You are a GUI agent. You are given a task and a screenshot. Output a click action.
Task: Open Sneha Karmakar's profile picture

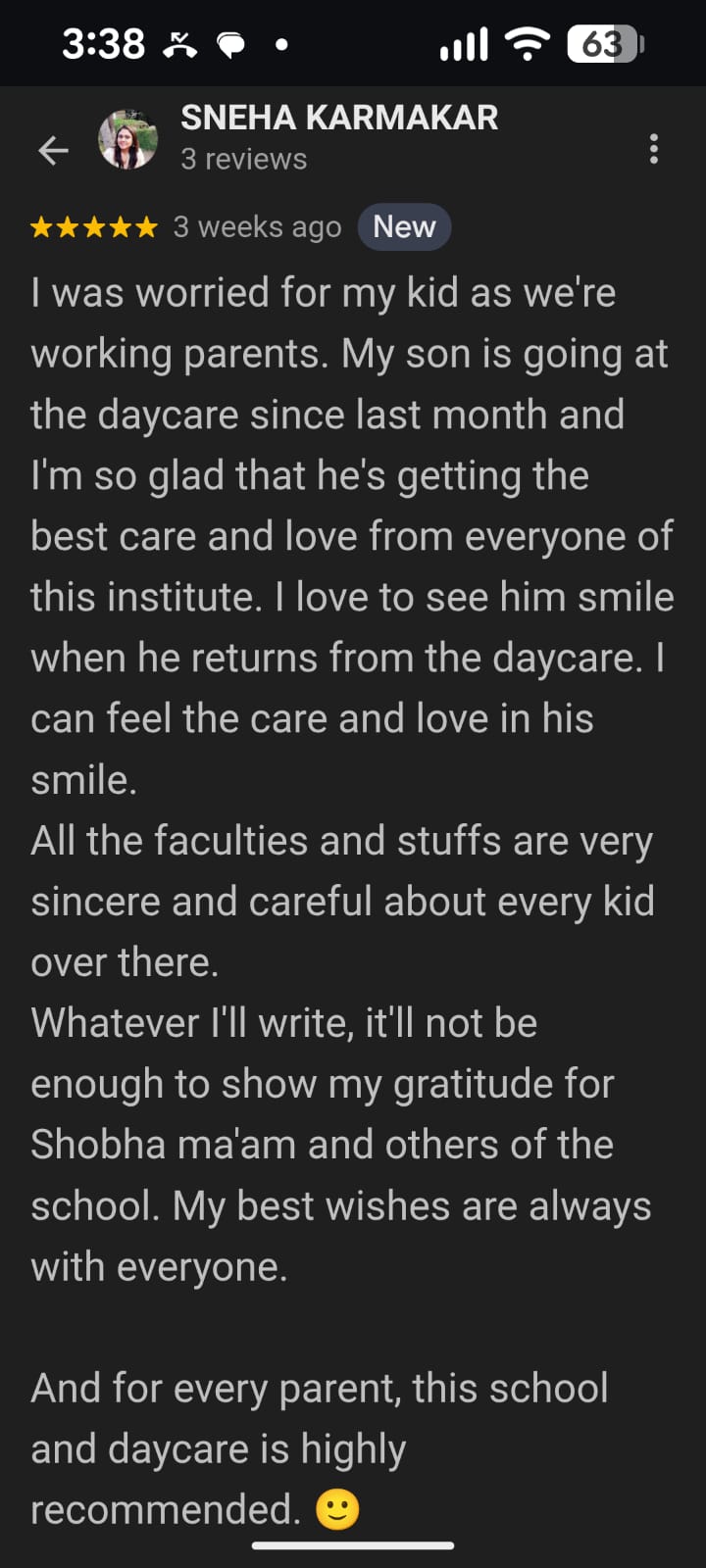(x=128, y=140)
